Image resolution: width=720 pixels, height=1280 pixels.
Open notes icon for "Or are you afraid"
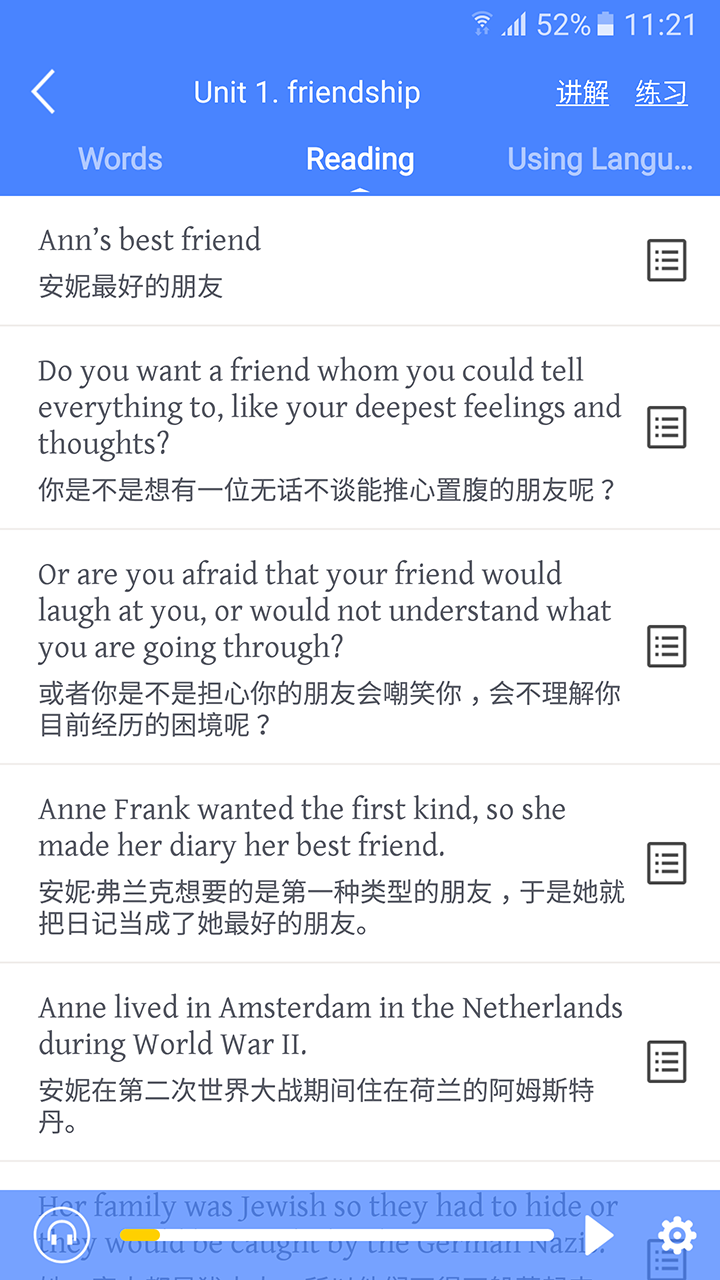coord(666,646)
